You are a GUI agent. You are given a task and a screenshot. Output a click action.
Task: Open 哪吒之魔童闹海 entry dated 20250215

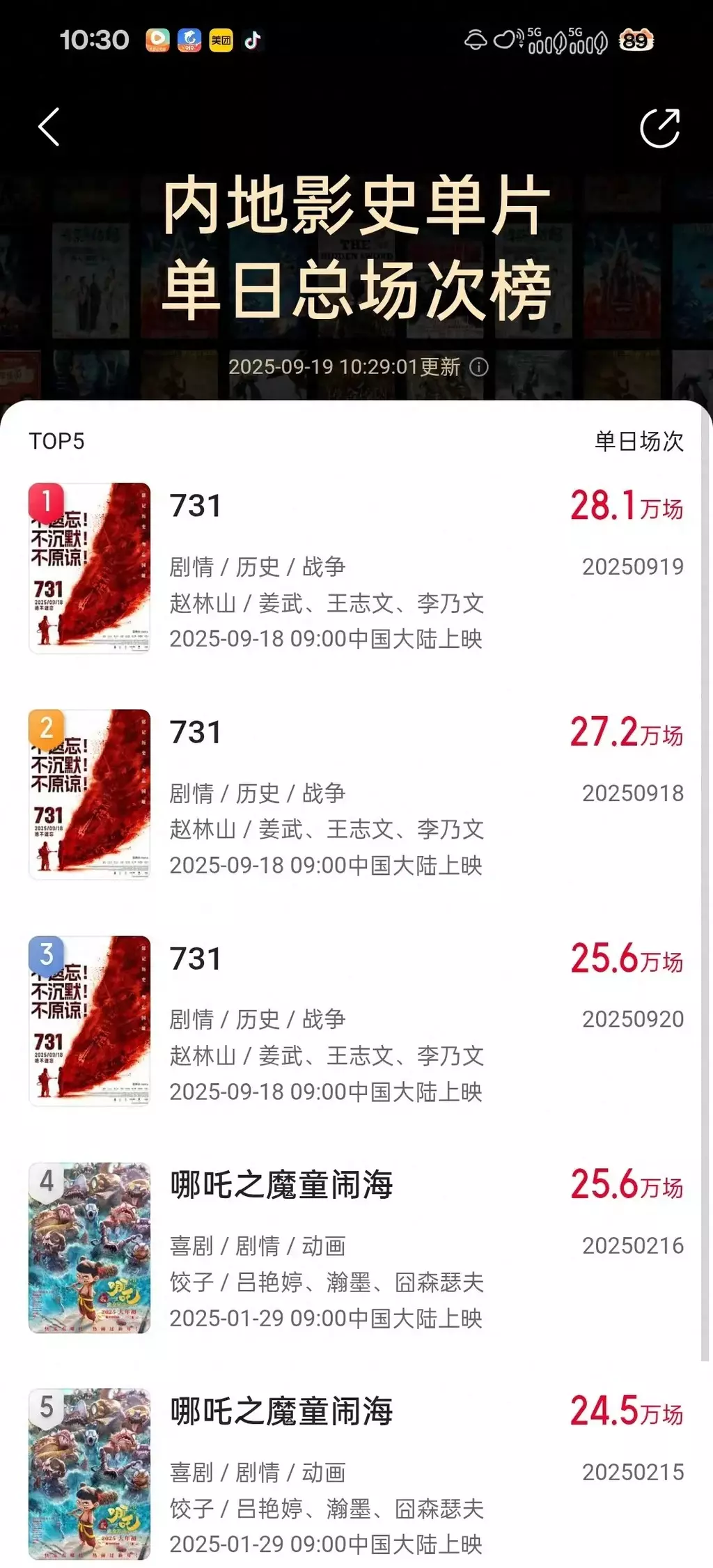tap(355, 1474)
